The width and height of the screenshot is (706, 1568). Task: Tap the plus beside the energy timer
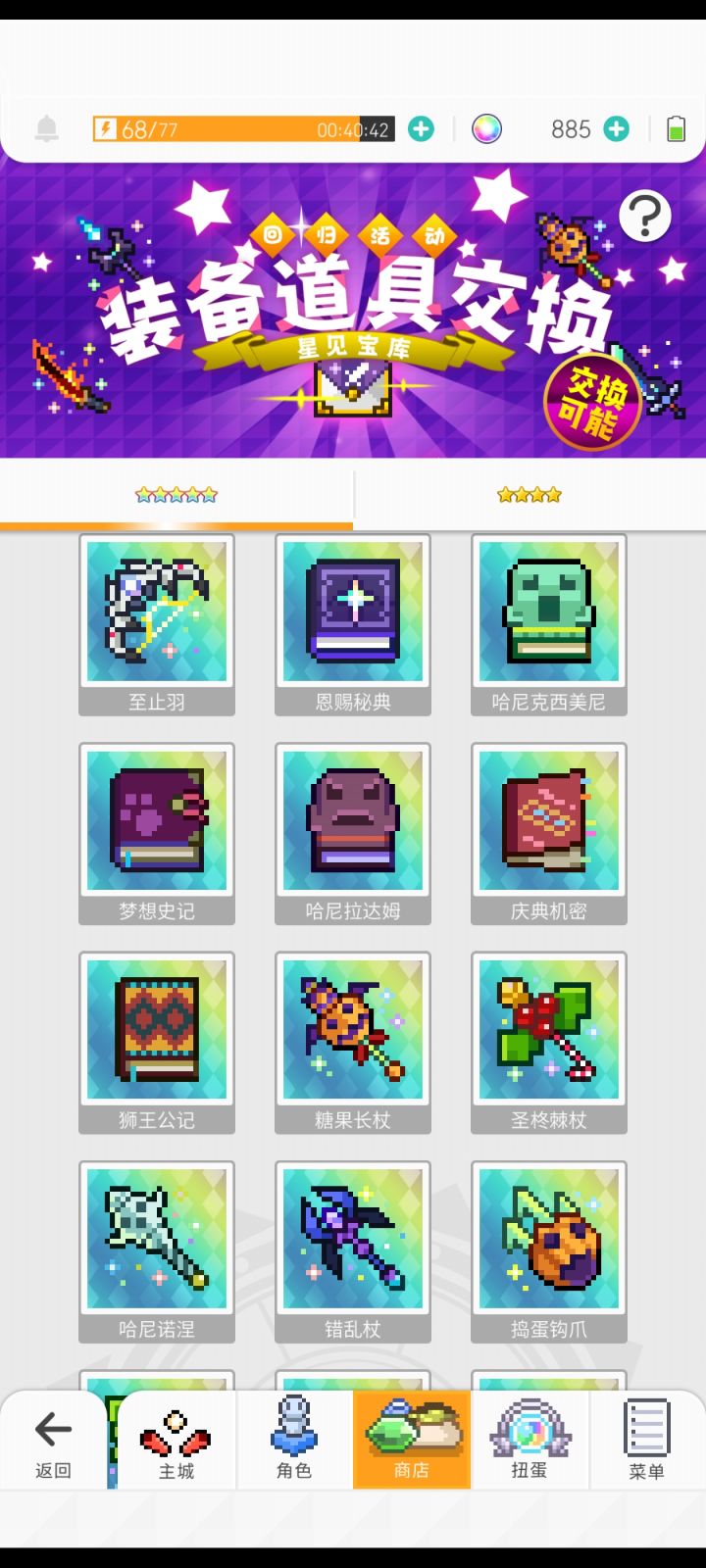[x=422, y=127]
